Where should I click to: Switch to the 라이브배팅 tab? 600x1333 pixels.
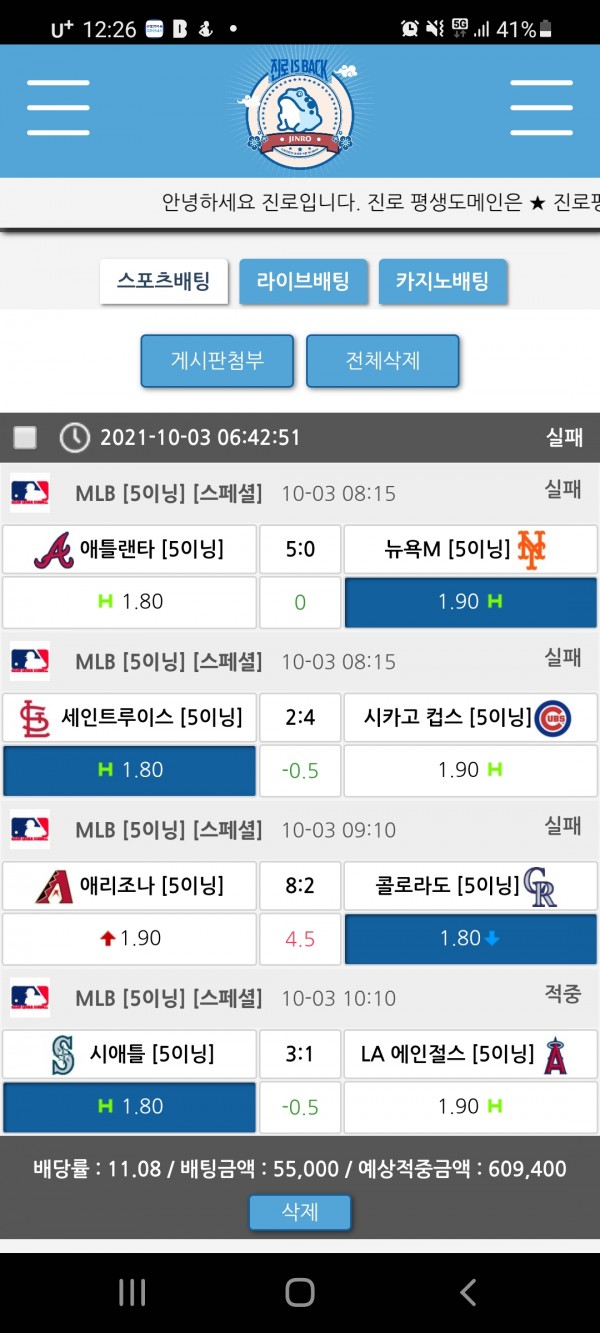coord(303,281)
